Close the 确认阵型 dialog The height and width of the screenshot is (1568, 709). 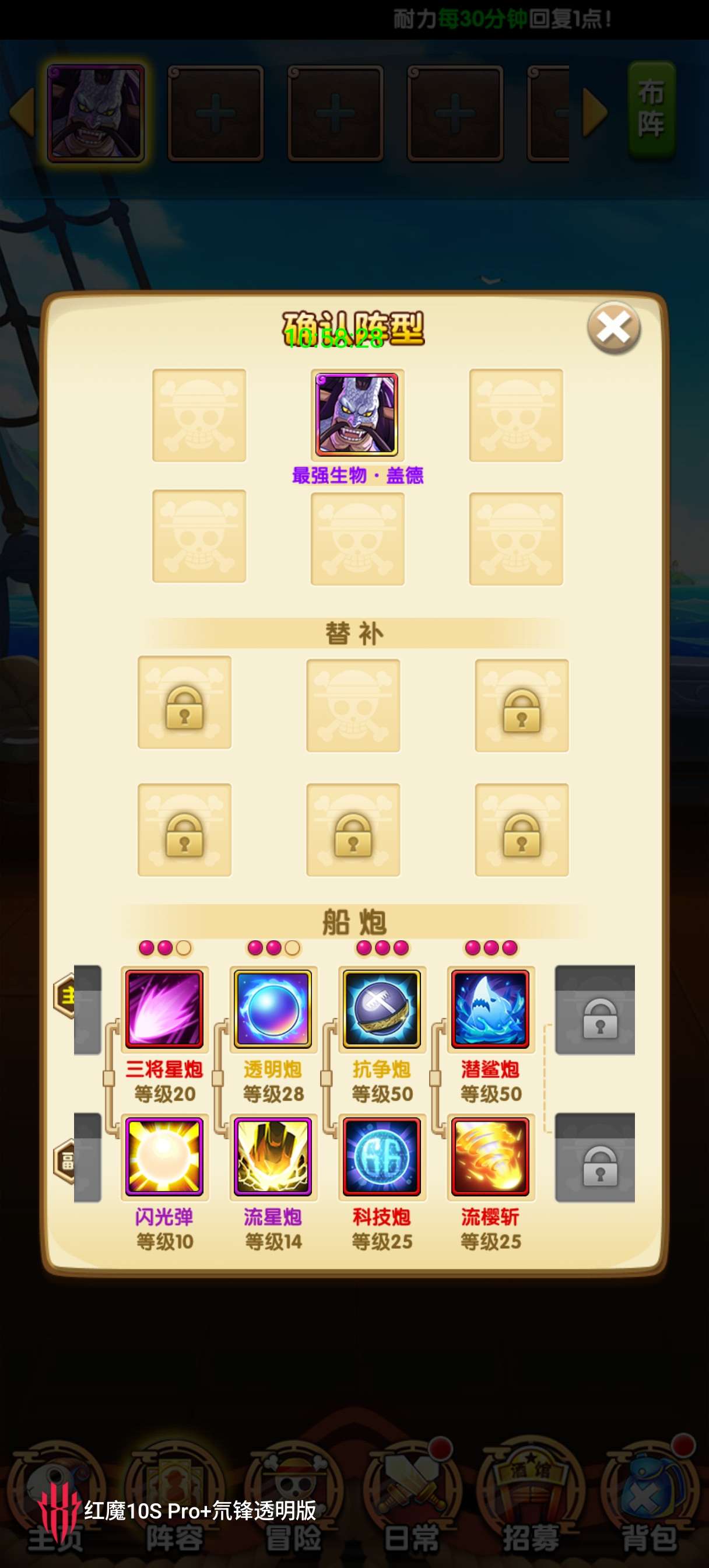pos(613,328)
